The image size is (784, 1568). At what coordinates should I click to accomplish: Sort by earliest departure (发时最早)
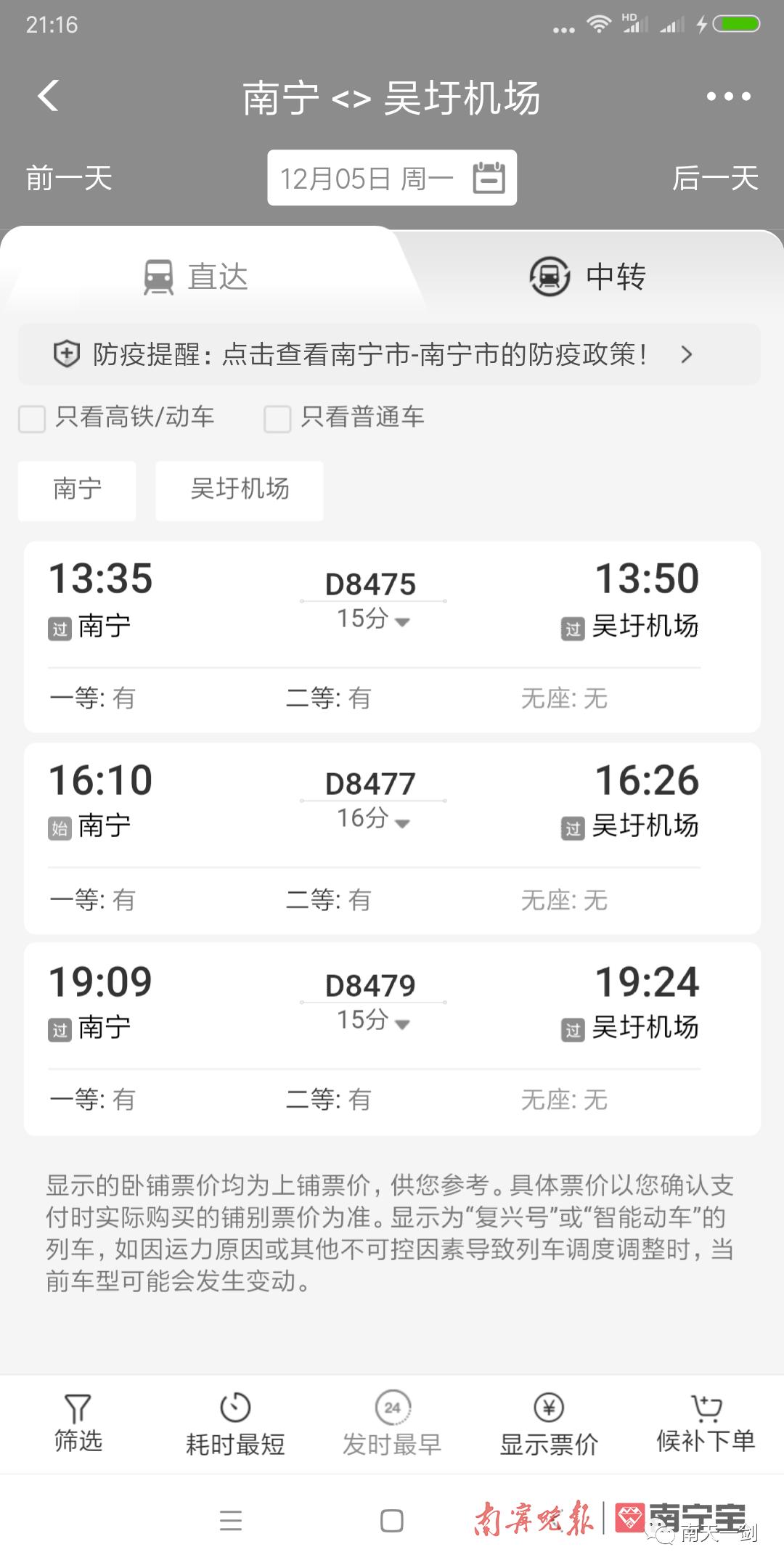[x=392, y=1423]
